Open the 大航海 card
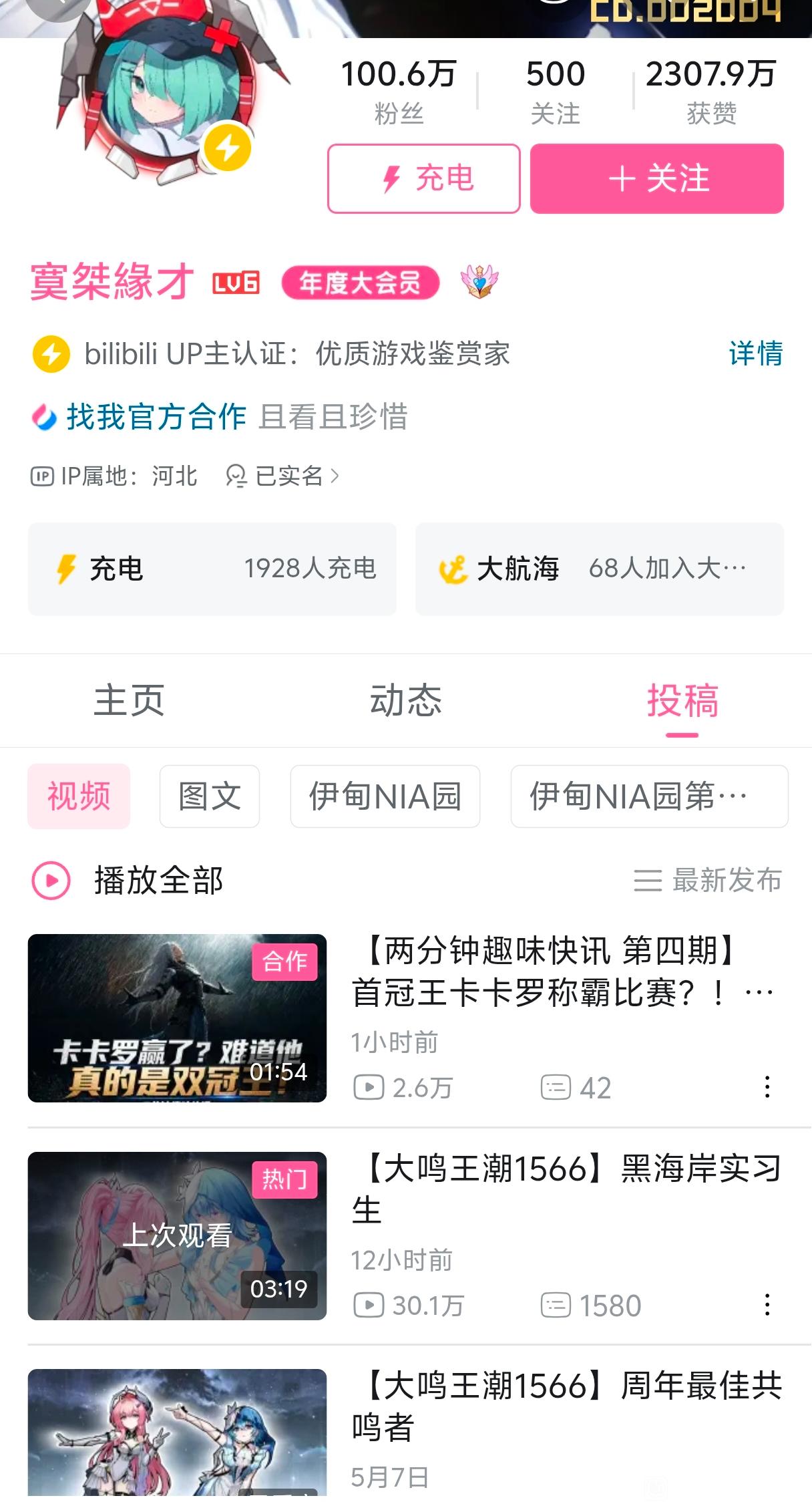The height and width of the screenshot is (1510, 812). tap(600, 569)
